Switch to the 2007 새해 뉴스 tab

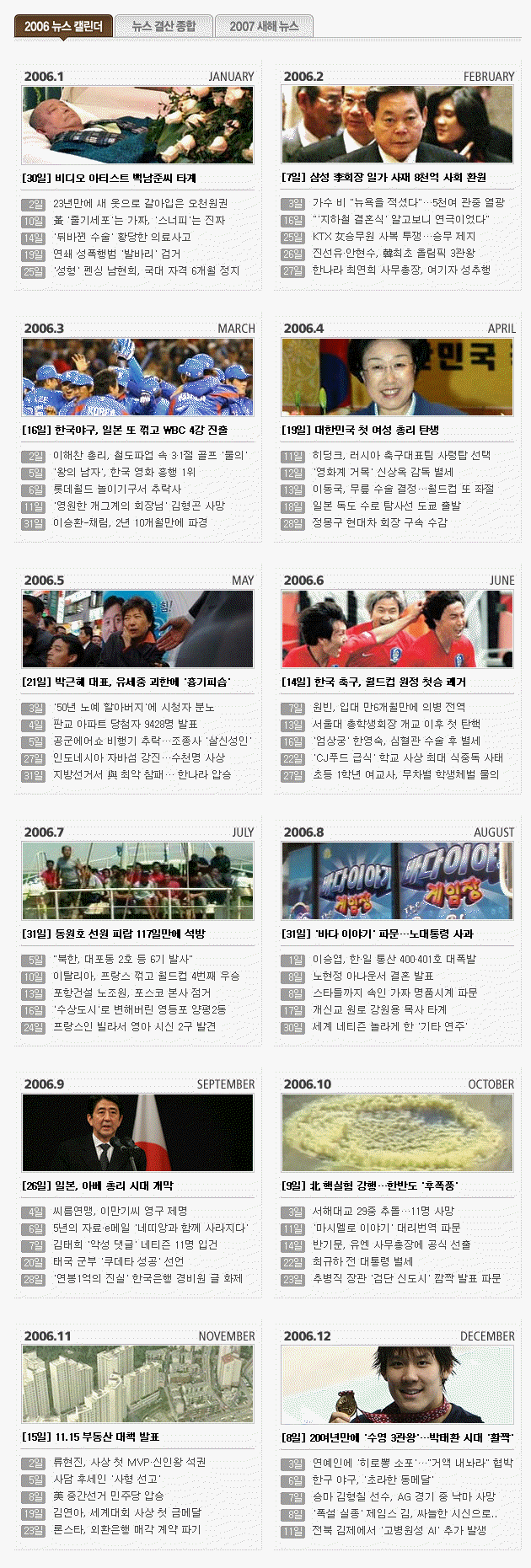pos(264,26)
